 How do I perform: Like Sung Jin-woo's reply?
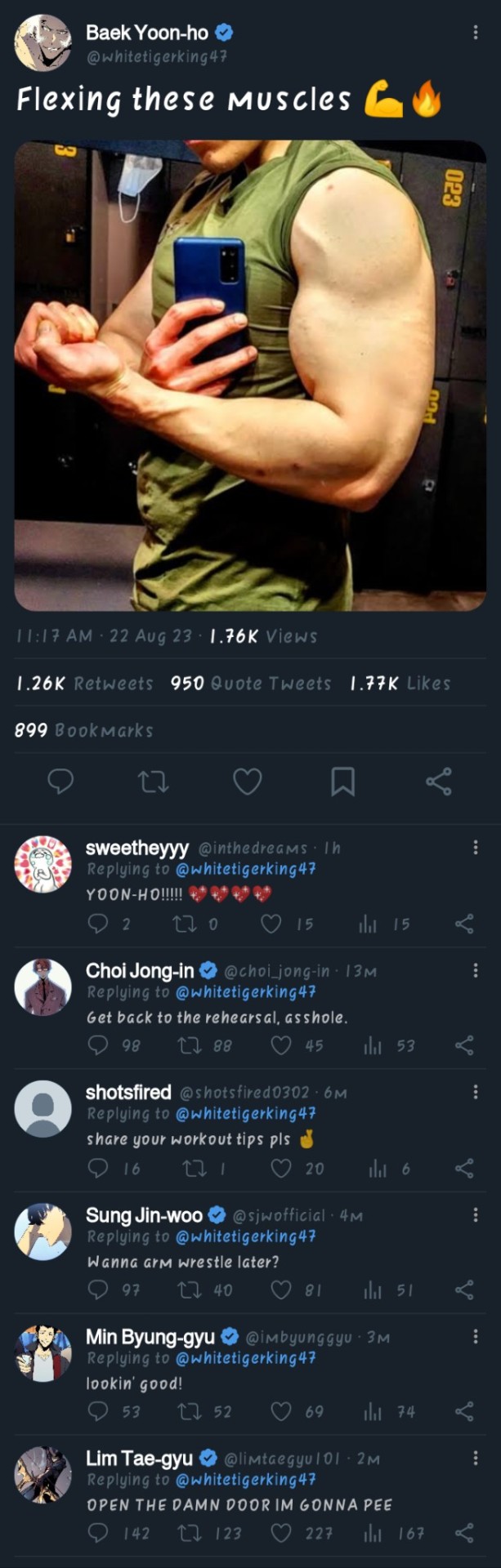point(281,1290)
